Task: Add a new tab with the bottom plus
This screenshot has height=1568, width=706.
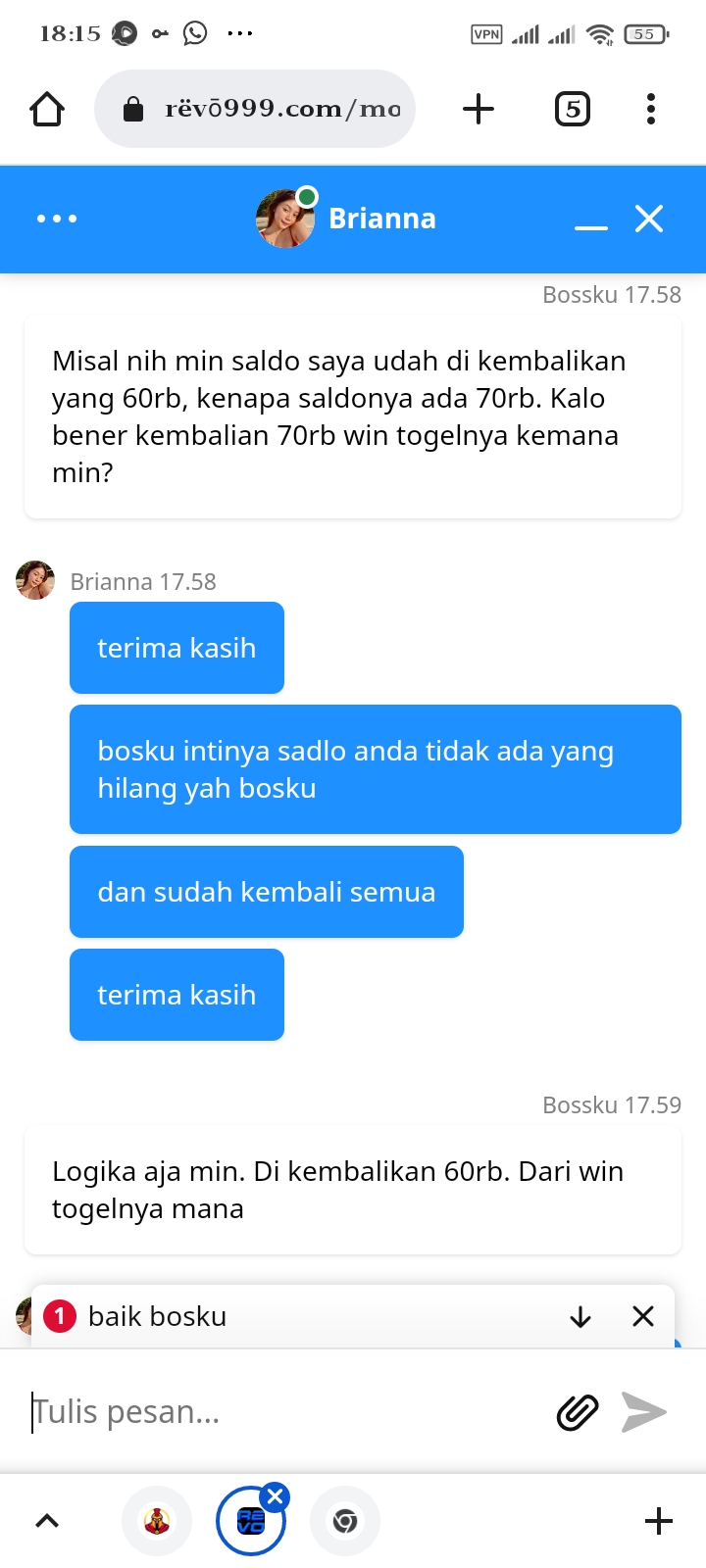Action: pos(659,1521)
